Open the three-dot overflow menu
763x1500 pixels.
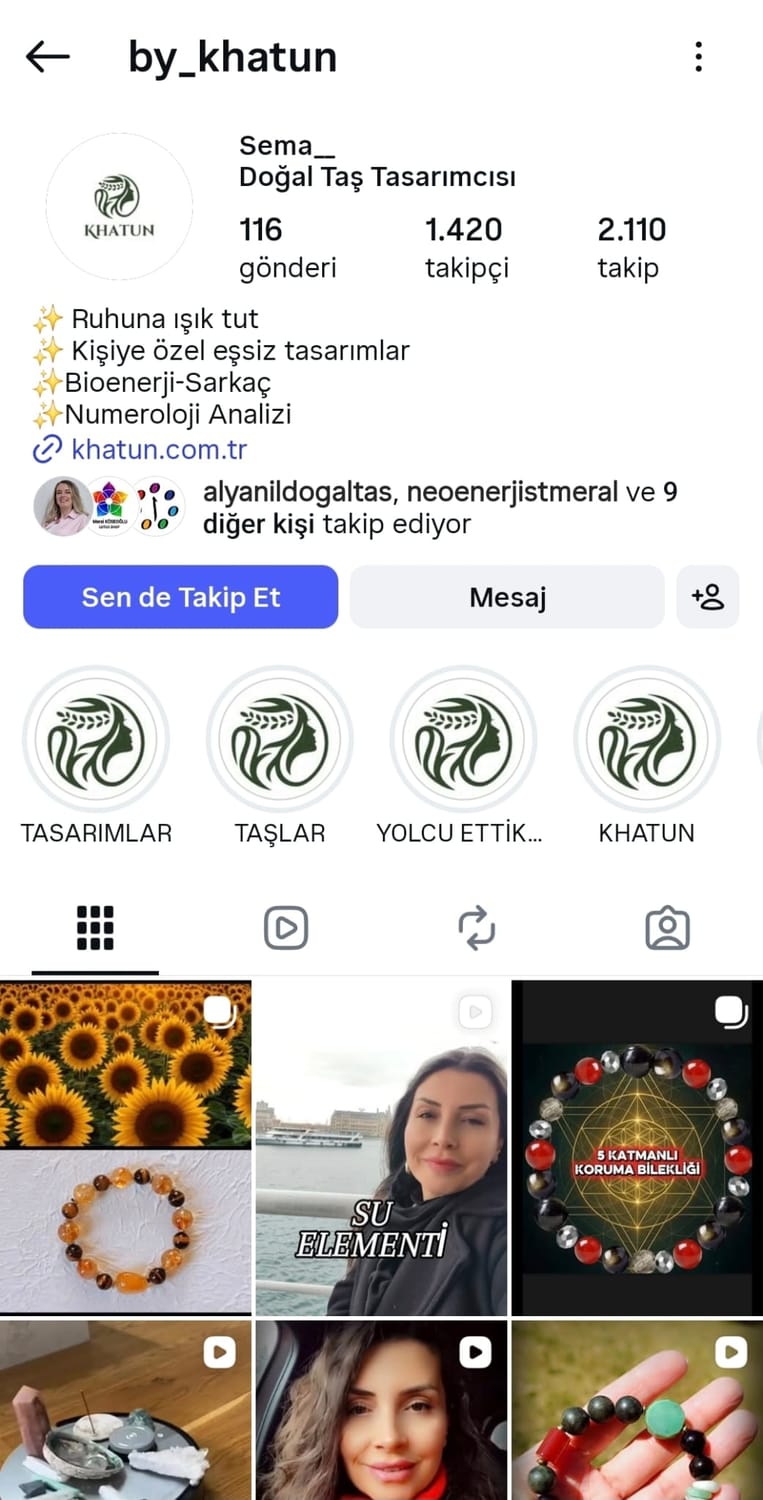click(698, 57)
